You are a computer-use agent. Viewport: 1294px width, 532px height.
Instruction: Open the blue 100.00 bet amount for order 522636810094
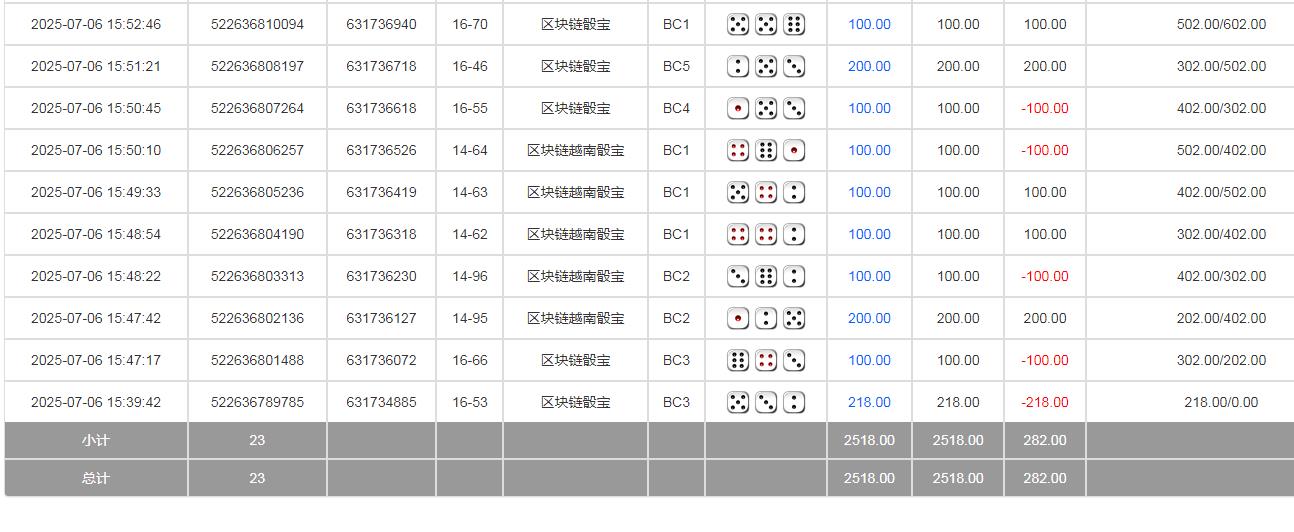tap(869, 24)
